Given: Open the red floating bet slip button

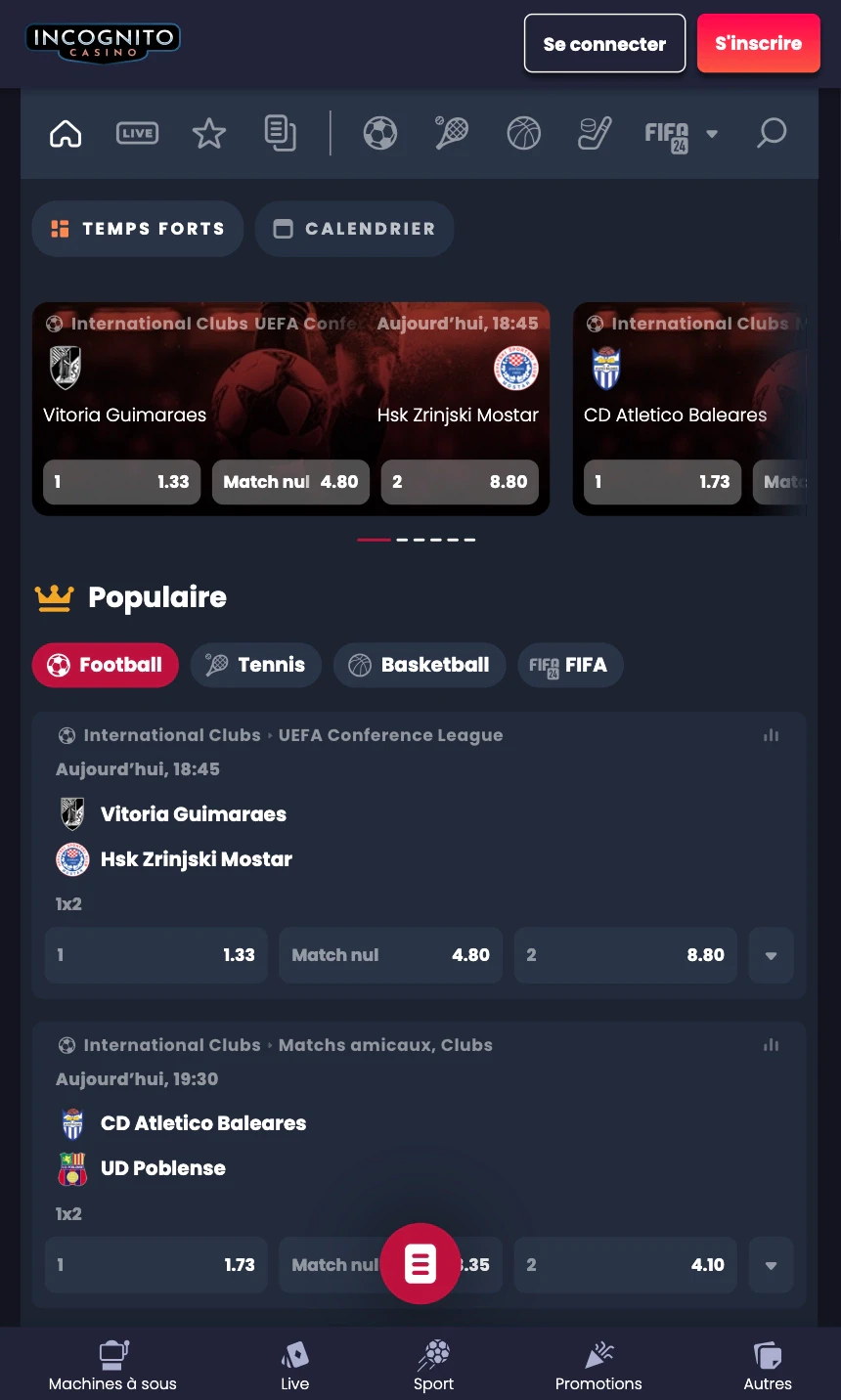Looking at the screenshot, I should tap(420, 1264).
